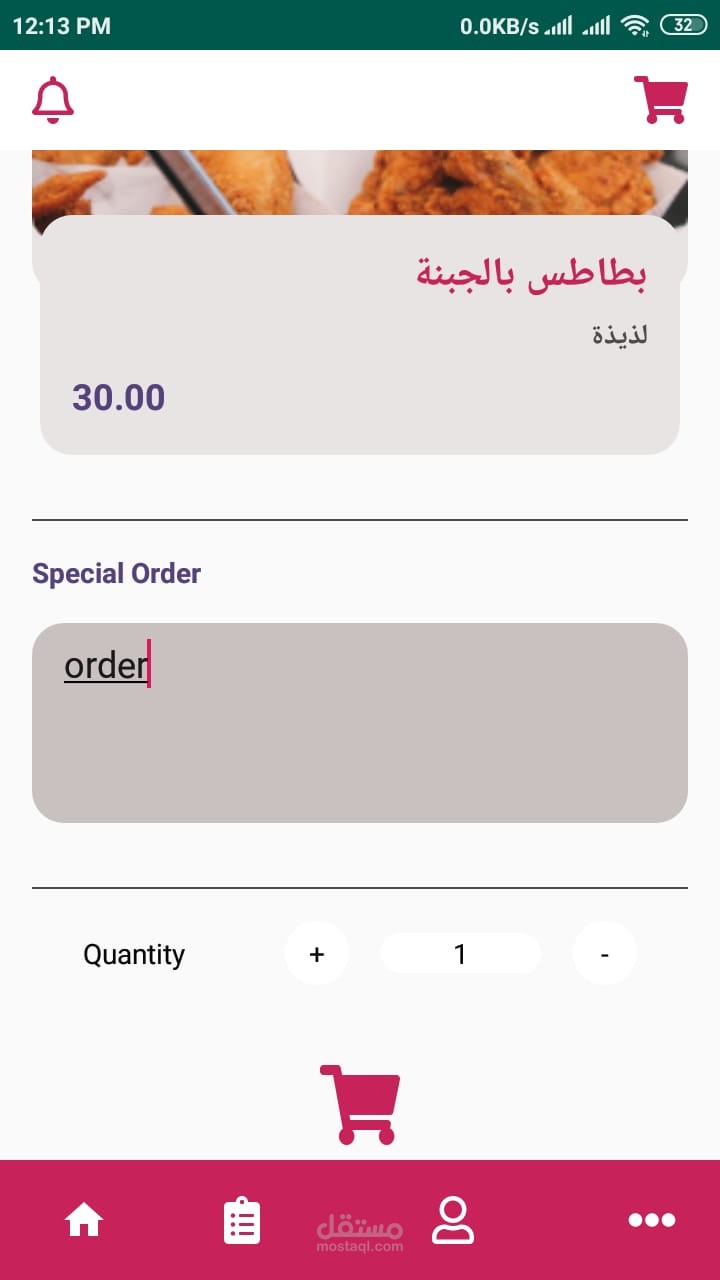Viewport: 720px width, 1280px height.
Task: Open the more options tab
Action: tap(651, 1220)
